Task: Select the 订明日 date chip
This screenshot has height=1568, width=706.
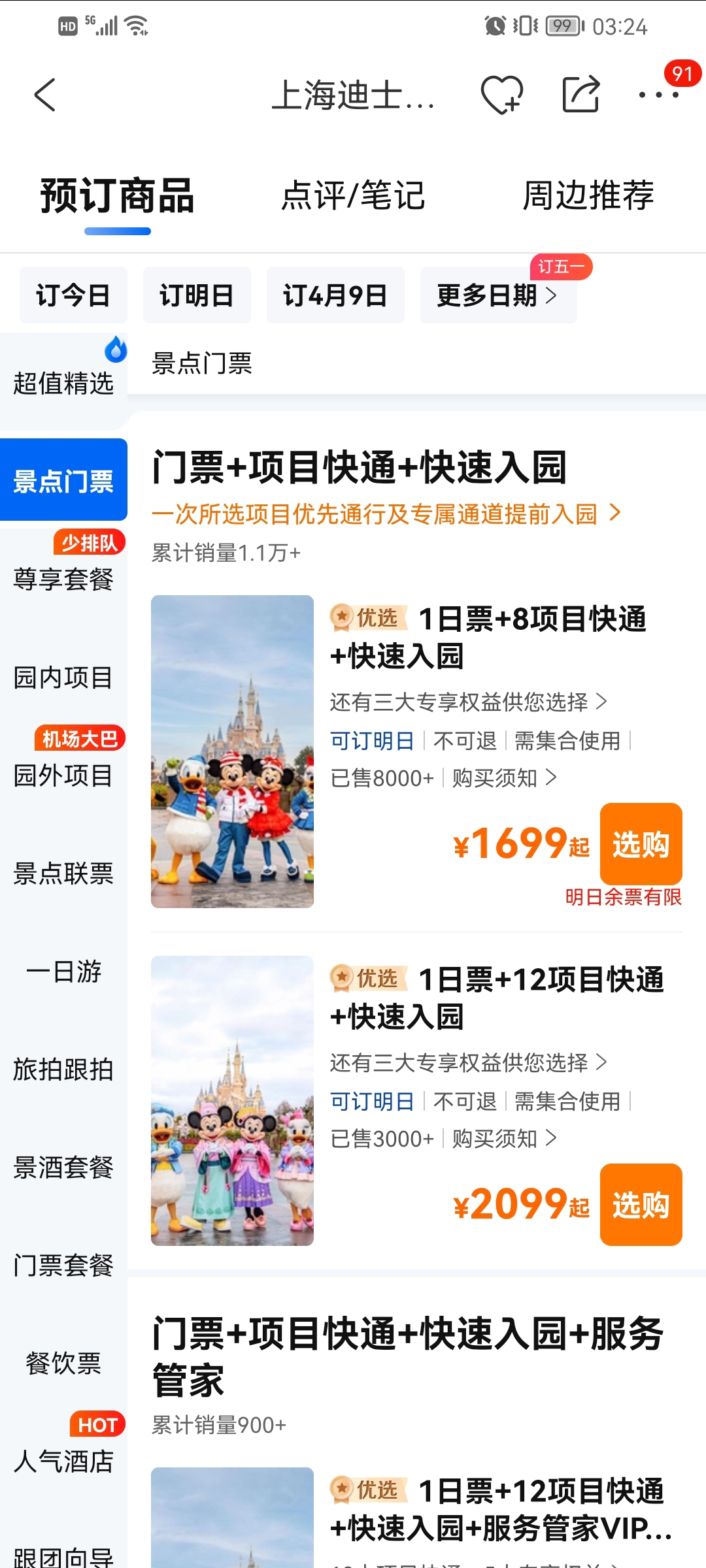Action: click(197, 295)
